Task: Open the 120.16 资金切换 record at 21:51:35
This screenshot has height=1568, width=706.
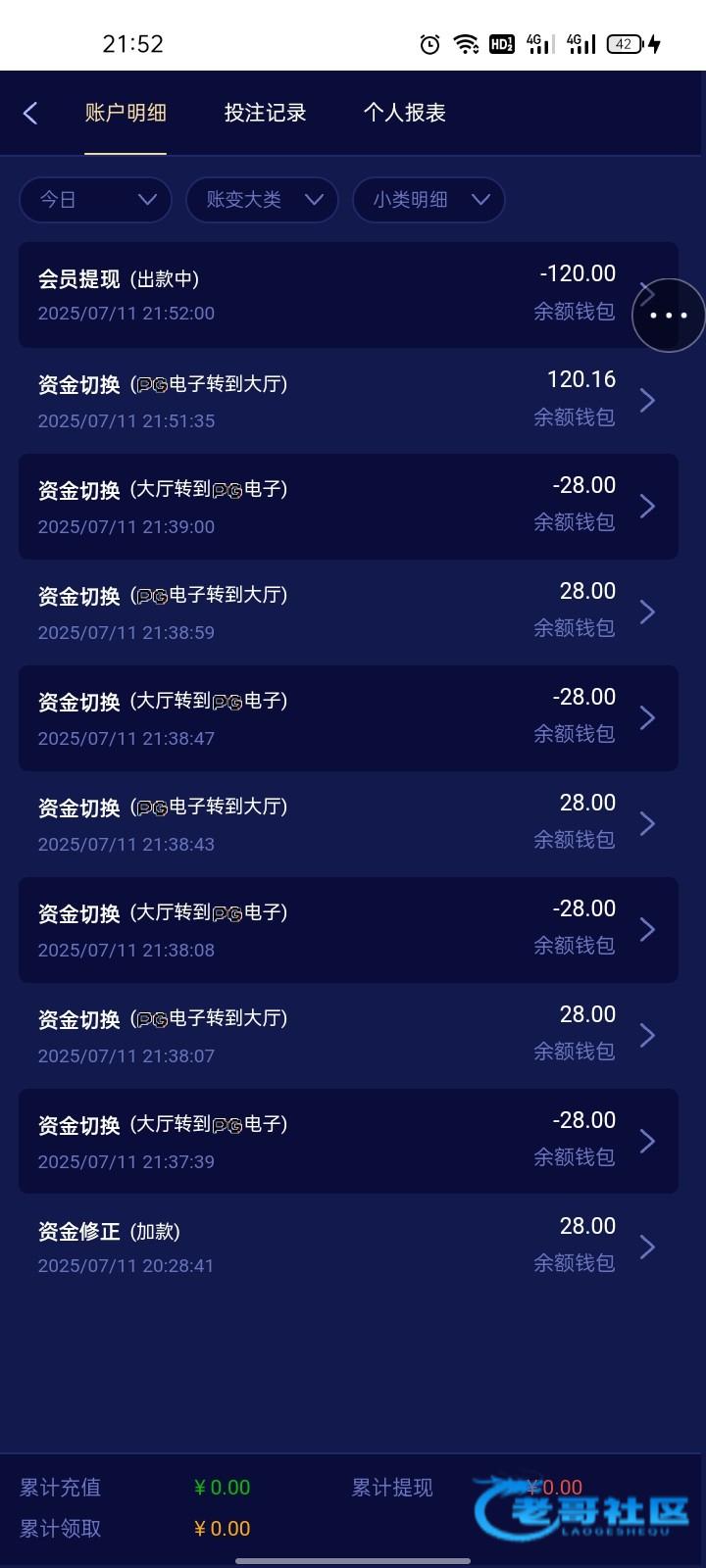Action: point(348,401)
